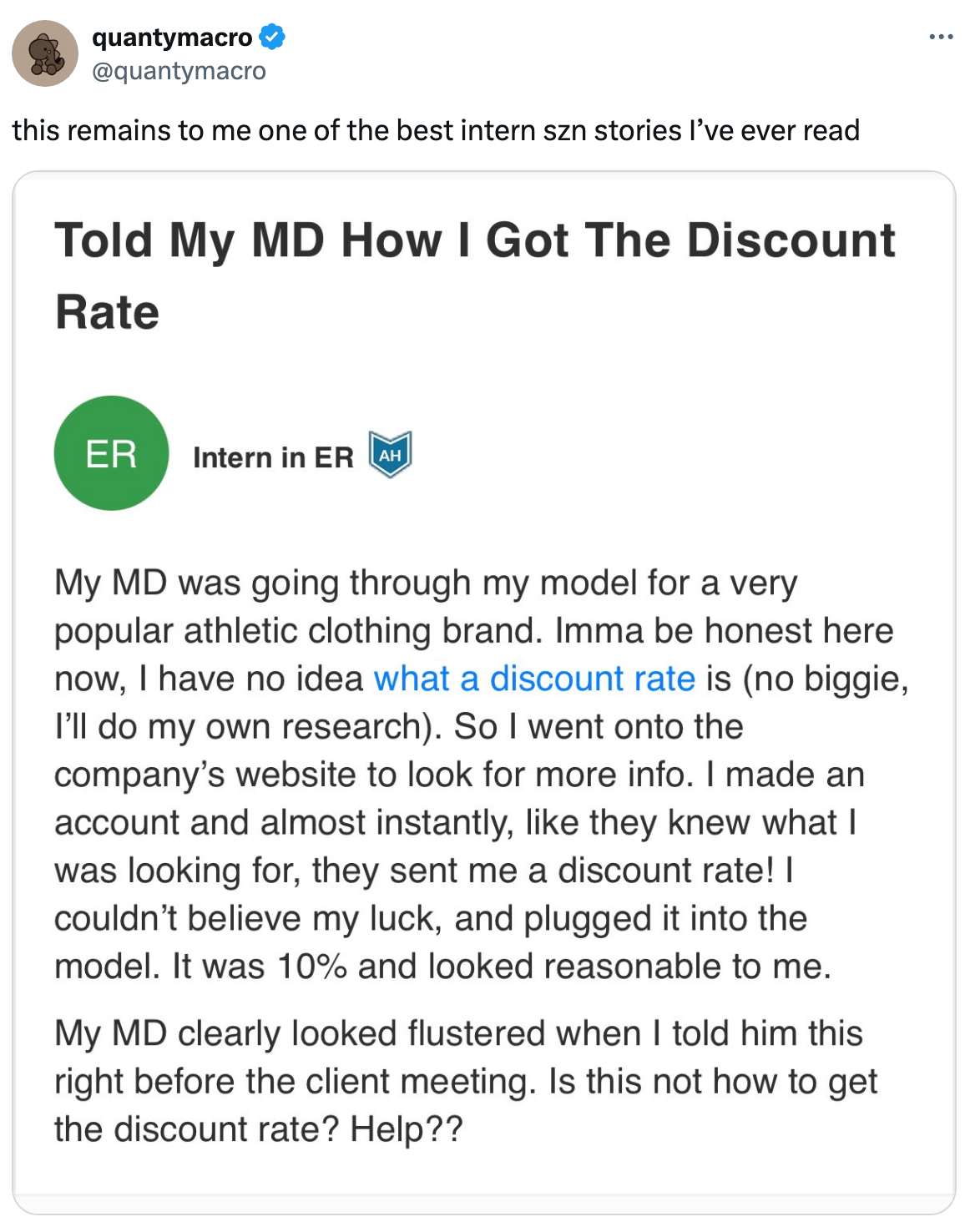The image size is (970, 1232).
Task: Expand the attached discount rate story image
Action: click(x=484, y=693)
